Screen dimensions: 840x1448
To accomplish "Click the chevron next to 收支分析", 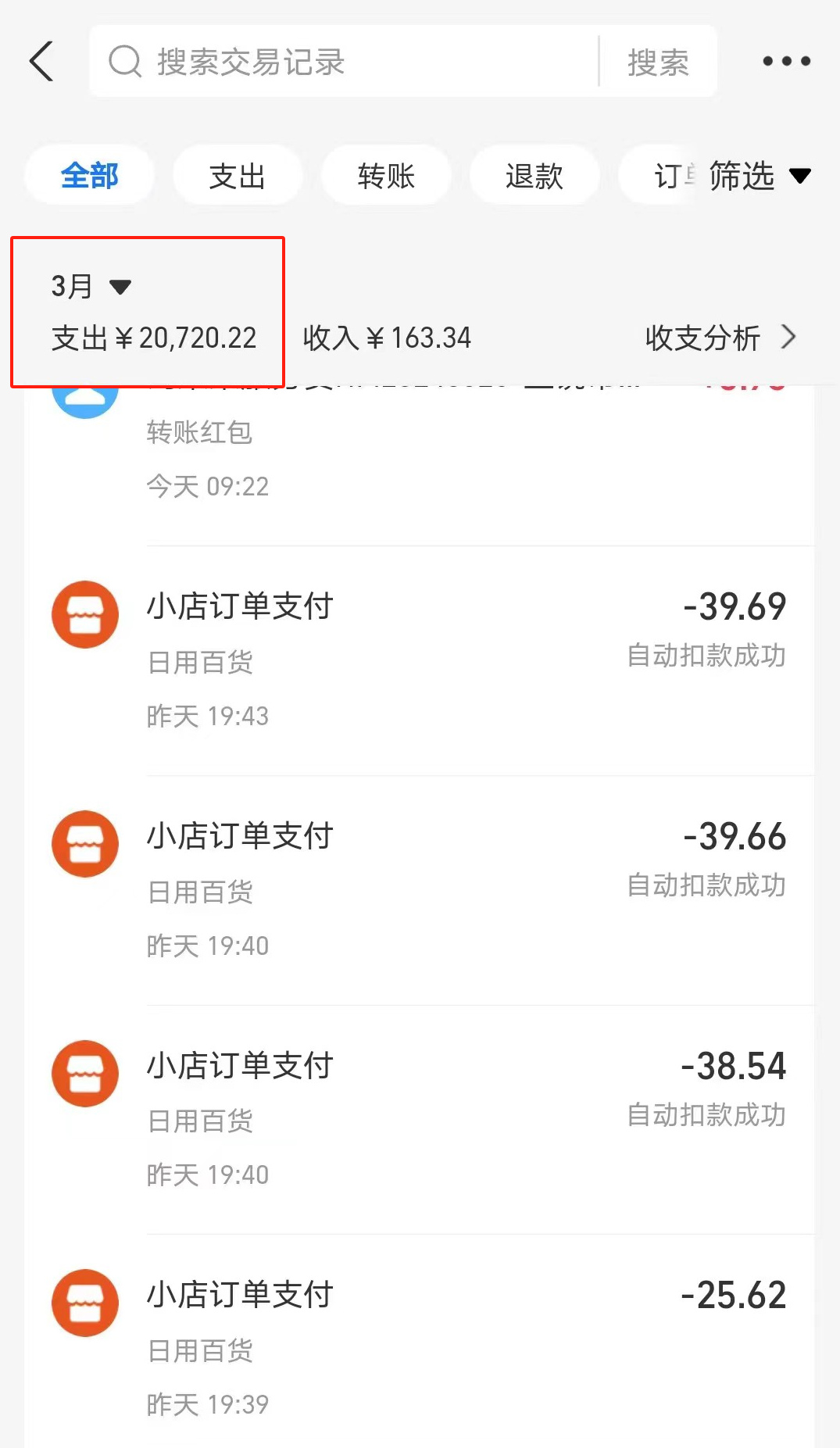I will (x=789, y=337).
